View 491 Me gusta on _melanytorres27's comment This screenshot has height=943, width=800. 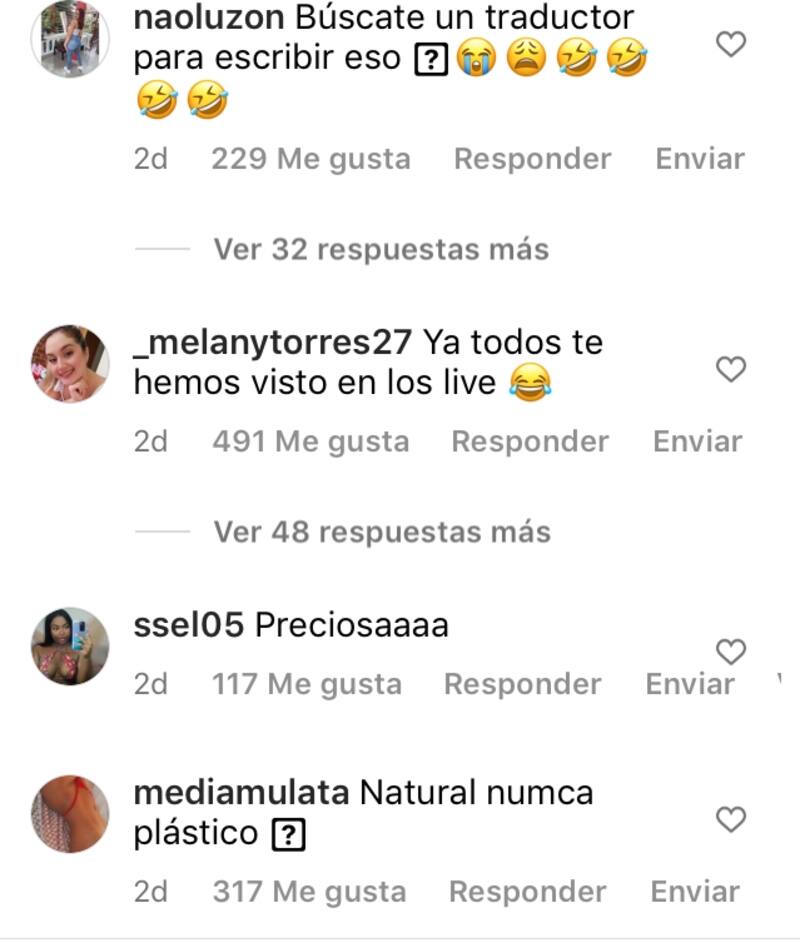coord(310,442)
